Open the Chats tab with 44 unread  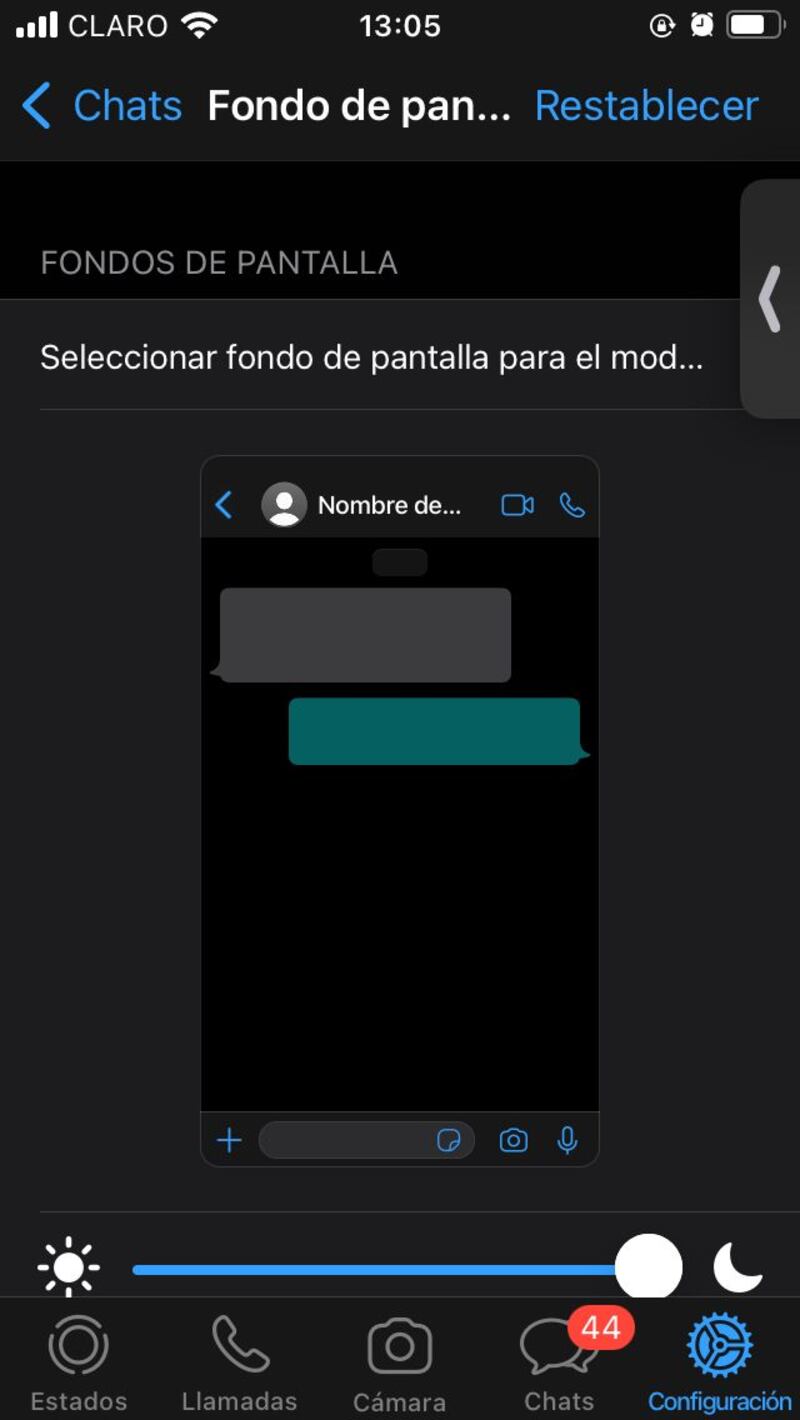pos(560,1362)
